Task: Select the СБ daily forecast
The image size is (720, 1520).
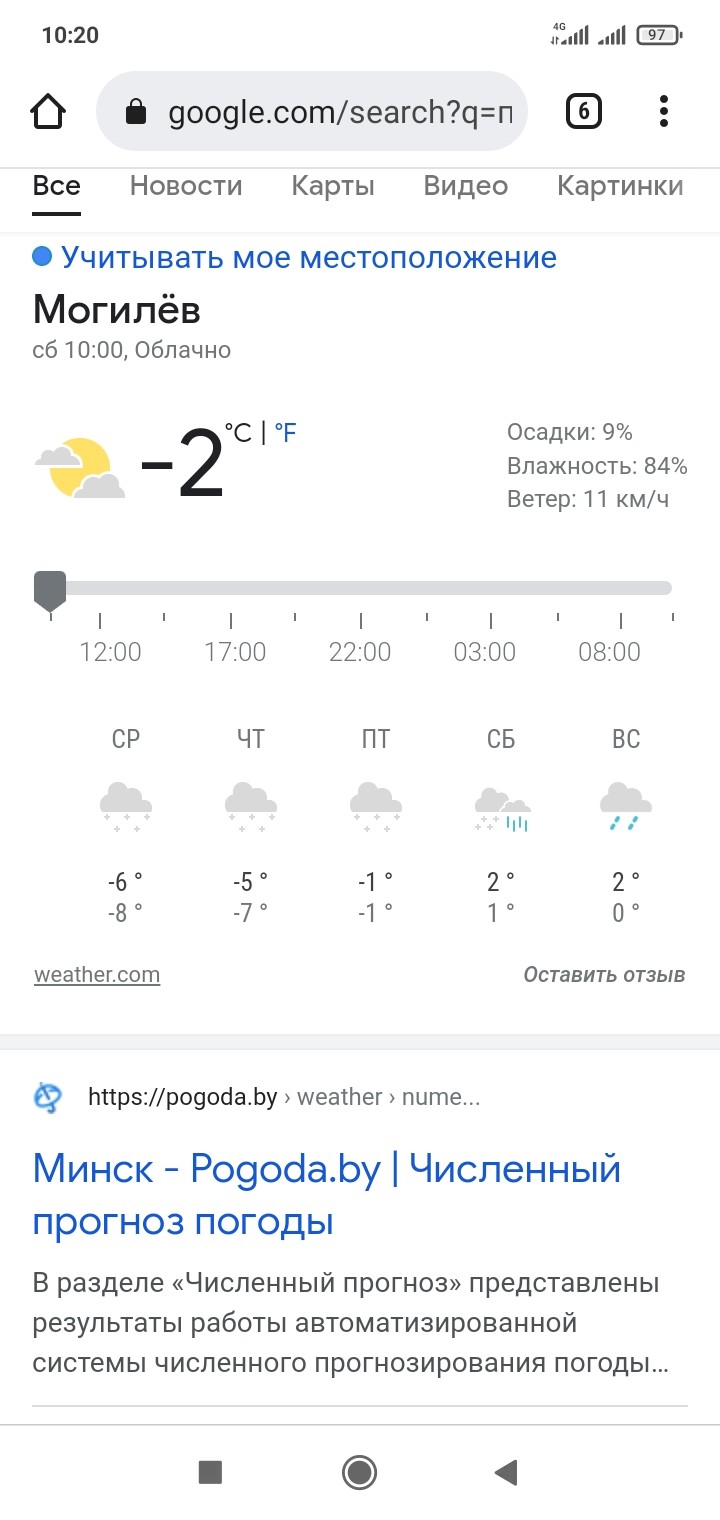Action: click(501, 825)
